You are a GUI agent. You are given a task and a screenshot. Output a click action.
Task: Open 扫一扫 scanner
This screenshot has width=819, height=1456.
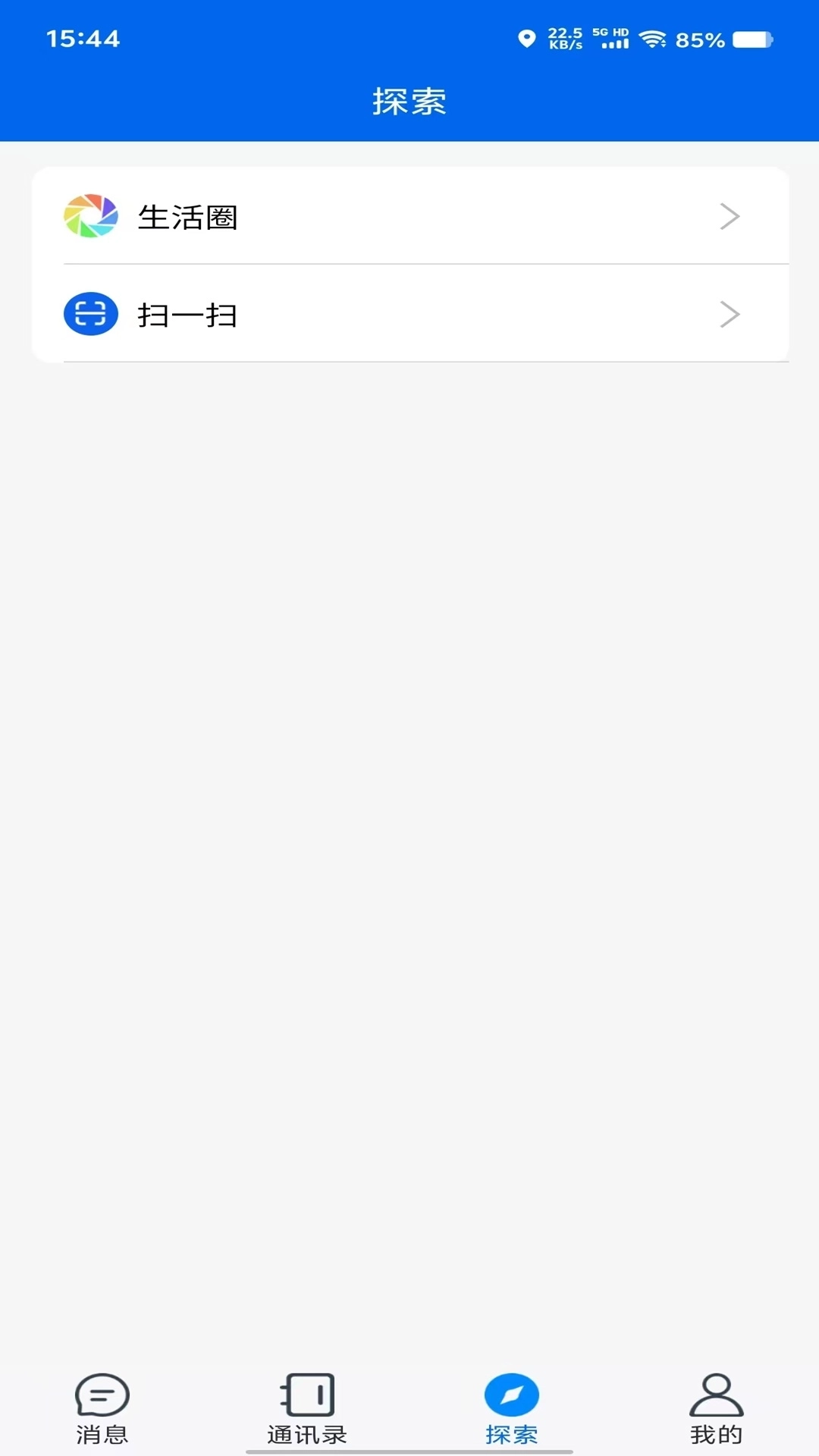[x=409, y=314]
